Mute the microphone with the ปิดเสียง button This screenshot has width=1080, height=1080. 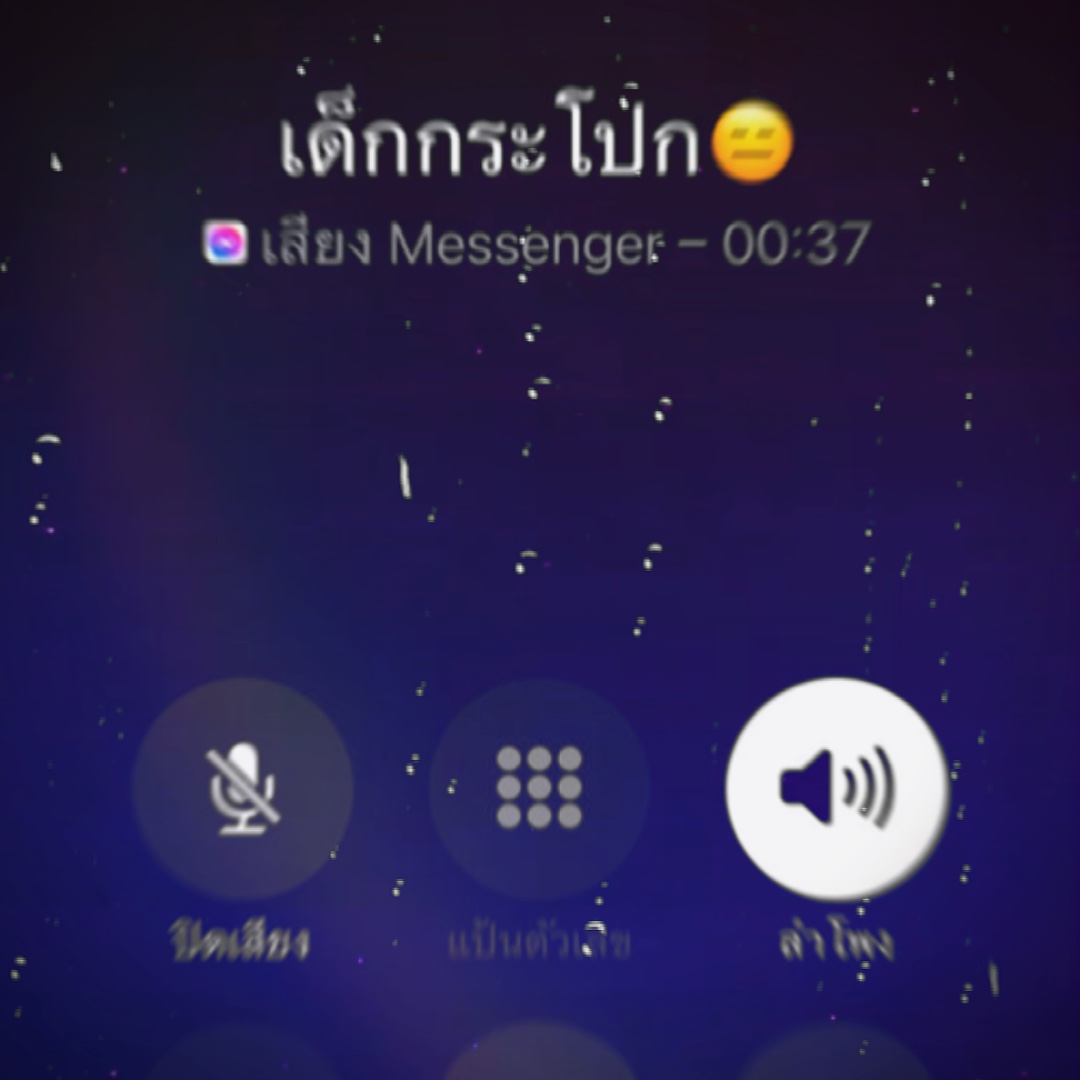click(x=242, y=788)
